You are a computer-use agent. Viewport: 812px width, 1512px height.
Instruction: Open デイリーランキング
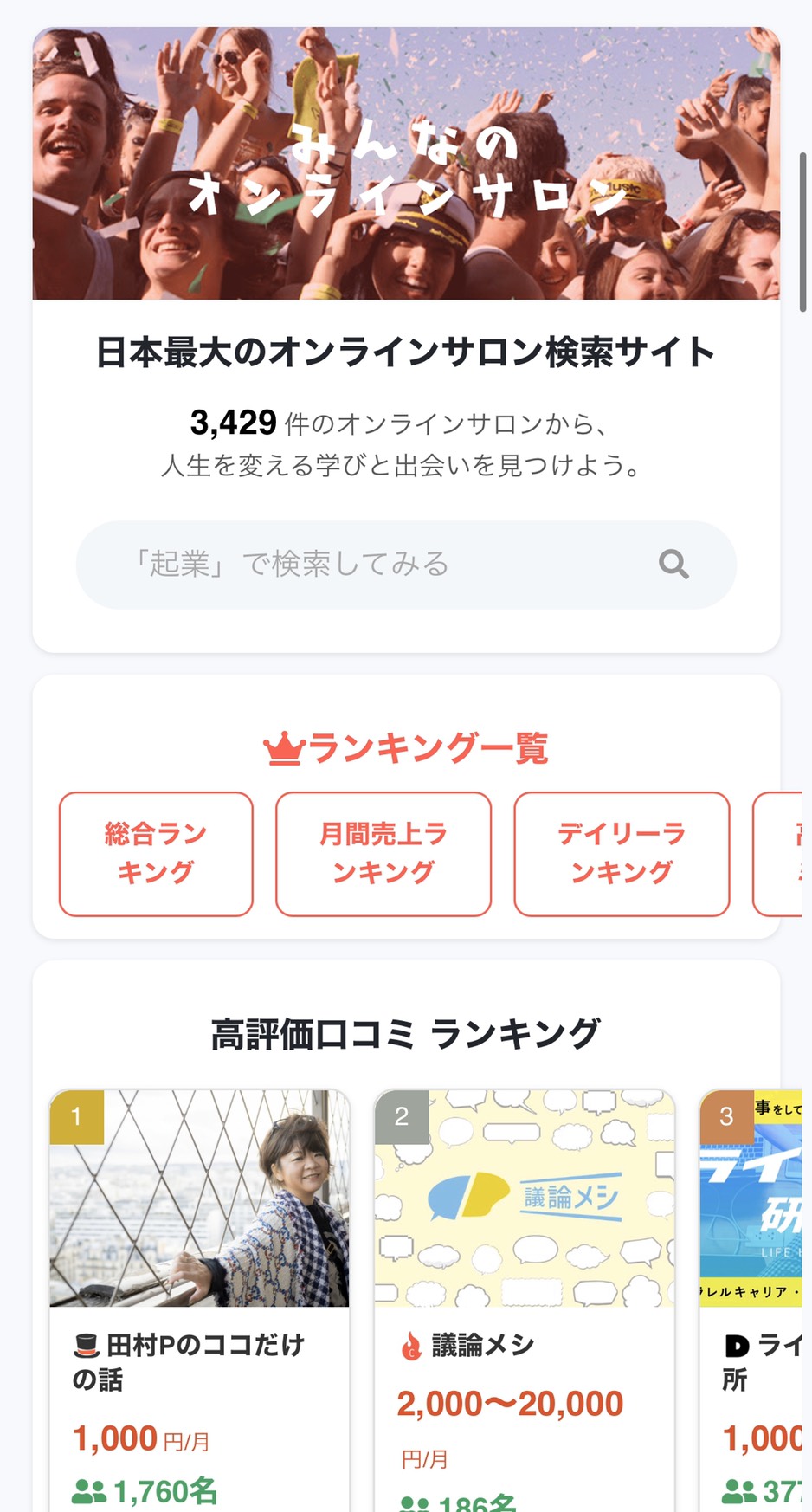click(x=620, y=854)
